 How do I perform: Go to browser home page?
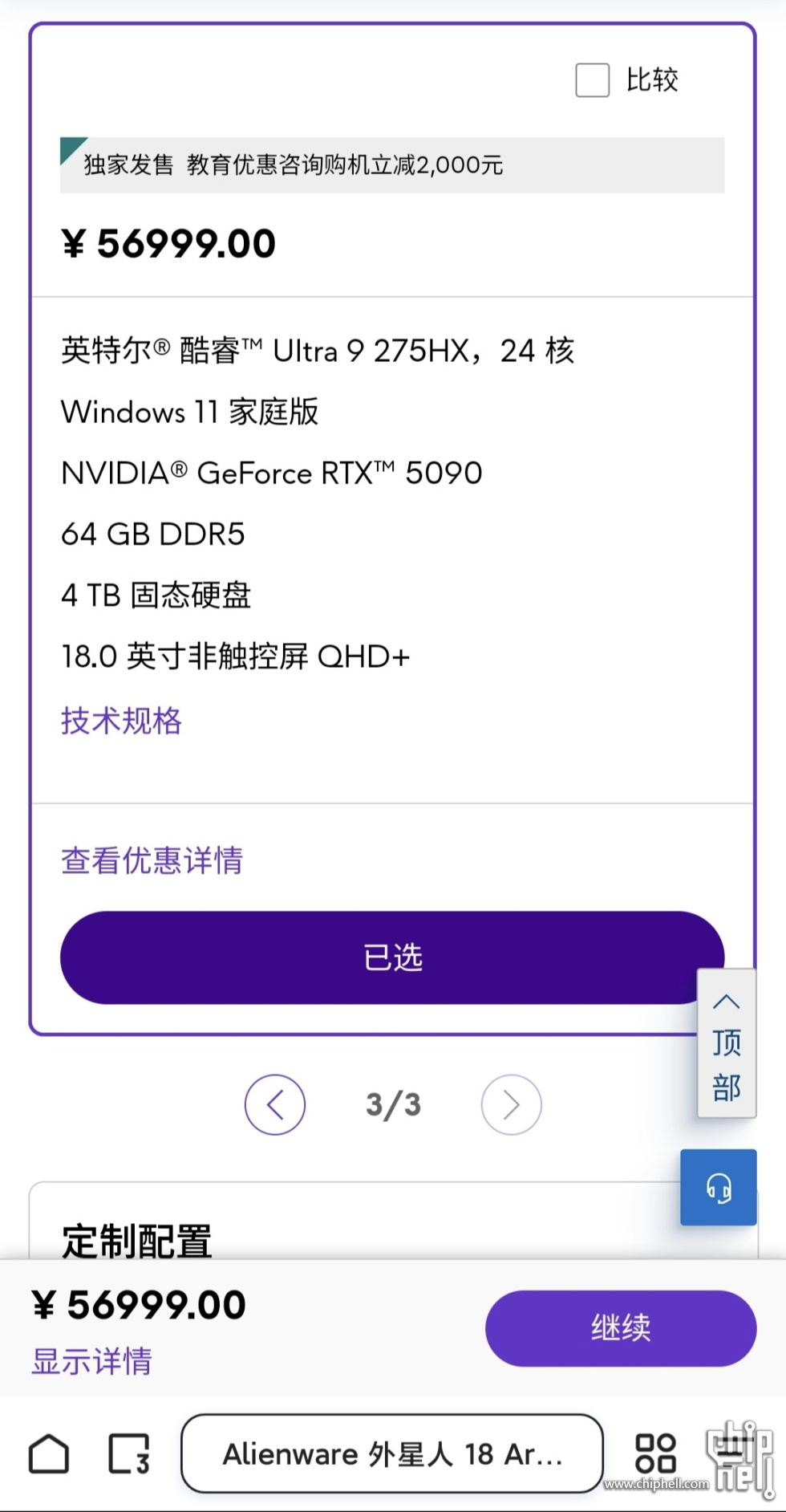(49, 1453)
